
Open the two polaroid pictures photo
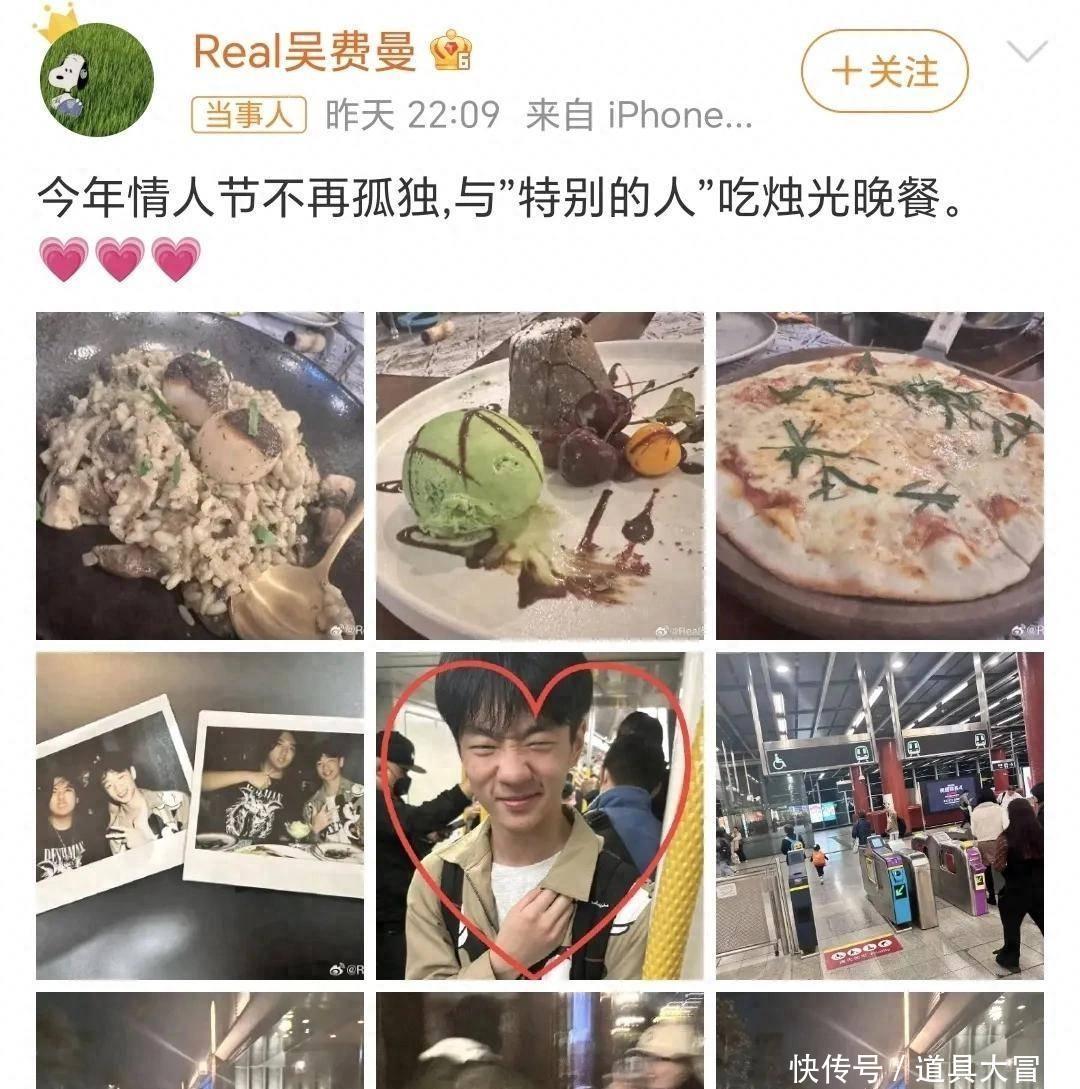pyautogui.click(x=200, y=816)
